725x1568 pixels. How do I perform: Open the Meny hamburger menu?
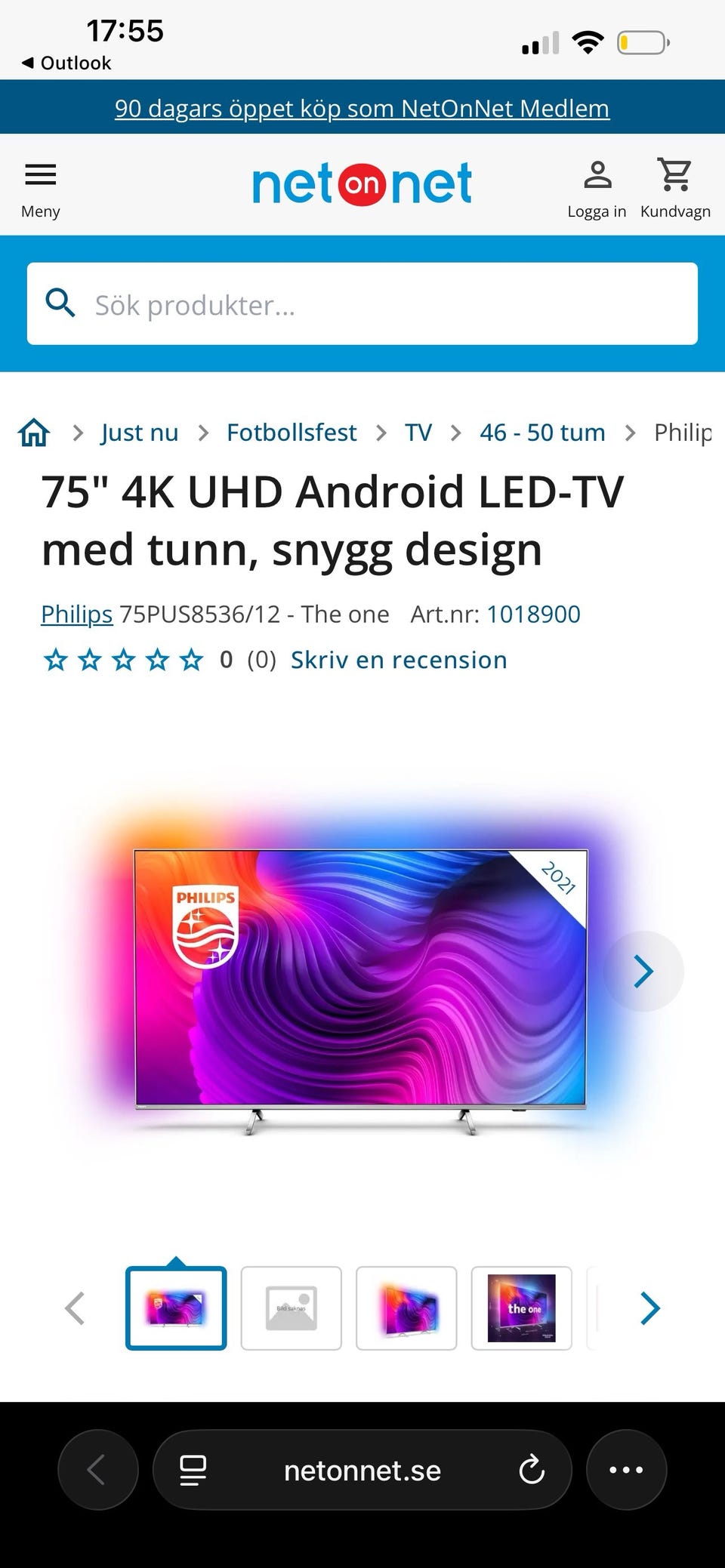point(41,189)
